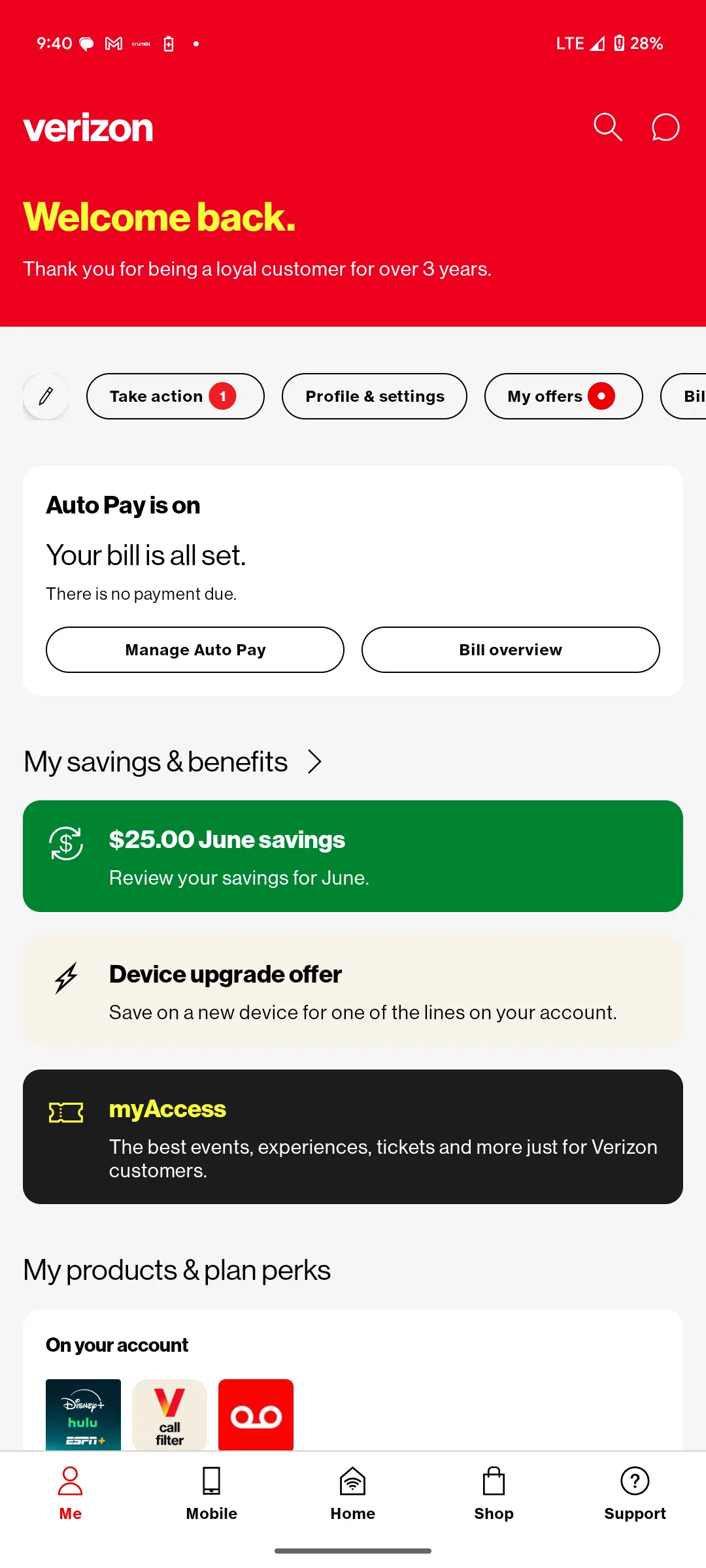The height and width of the screenshot is (1568, 706).
Task: Open the search icon
Action: click(x=607, y=127)
